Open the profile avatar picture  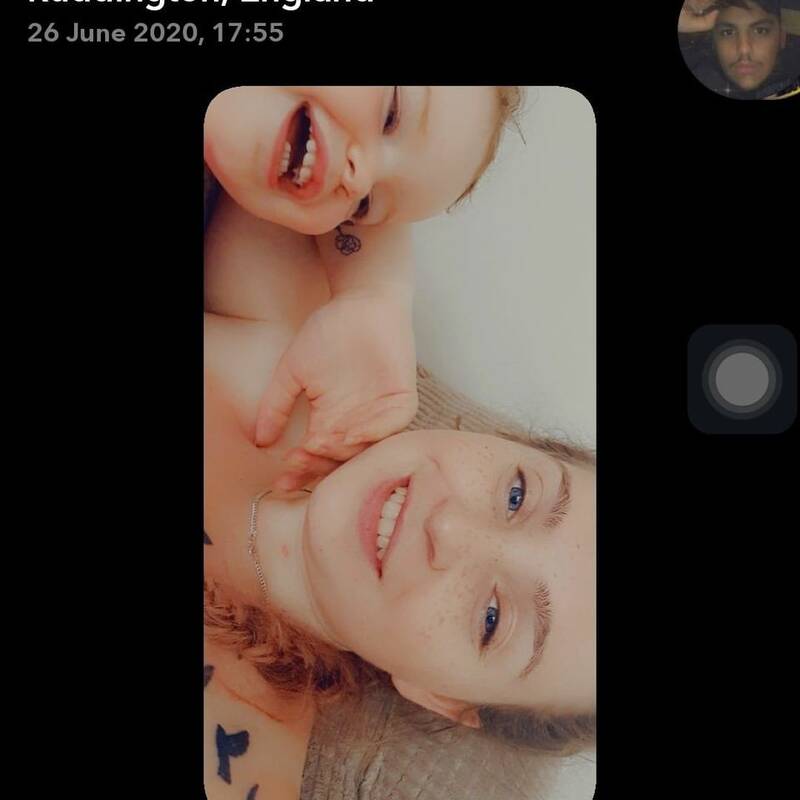738,45
